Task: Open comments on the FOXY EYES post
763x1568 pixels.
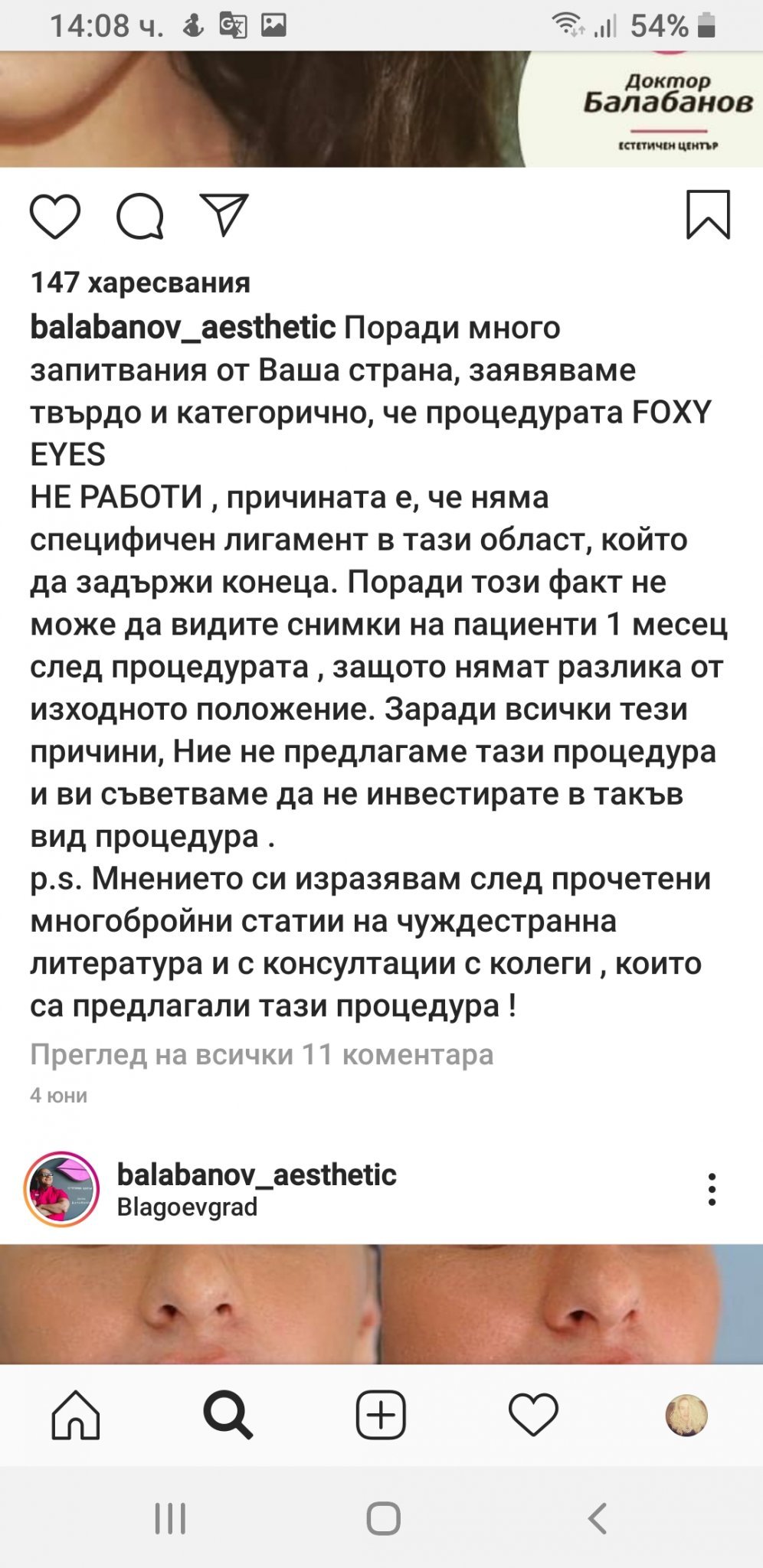Action: click(x=140, y=217)
